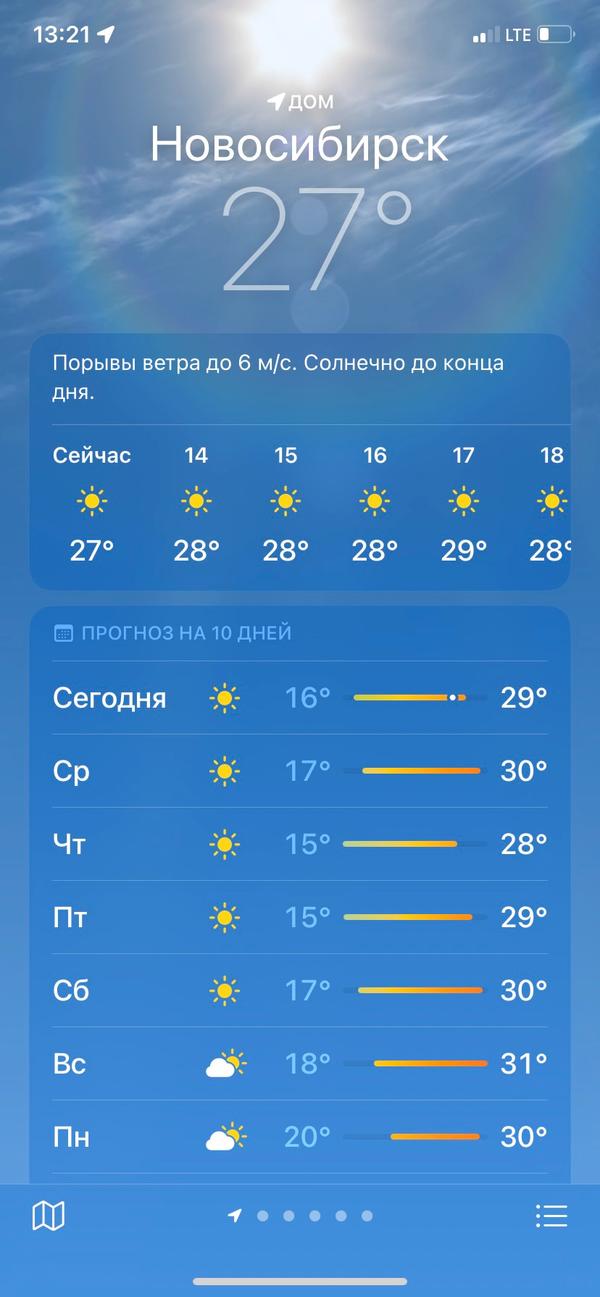Open the Пт forecast row
The width and height of the screenshot is (600, 1297).
300,917
